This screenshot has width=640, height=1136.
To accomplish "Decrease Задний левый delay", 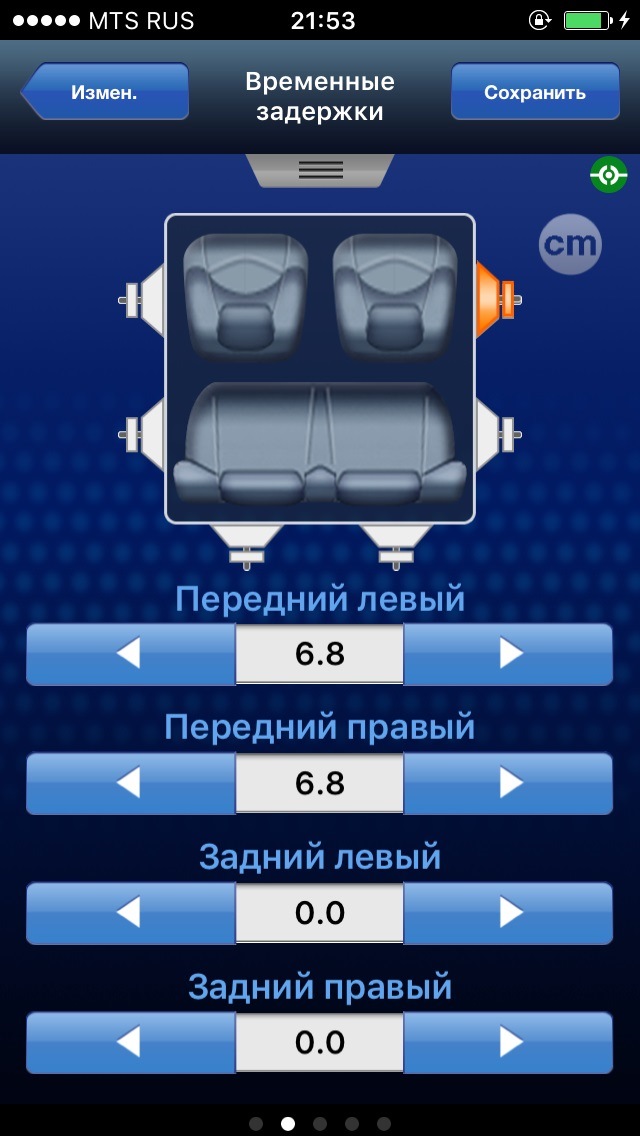I will pyautogui.click(x=130, y=913).
